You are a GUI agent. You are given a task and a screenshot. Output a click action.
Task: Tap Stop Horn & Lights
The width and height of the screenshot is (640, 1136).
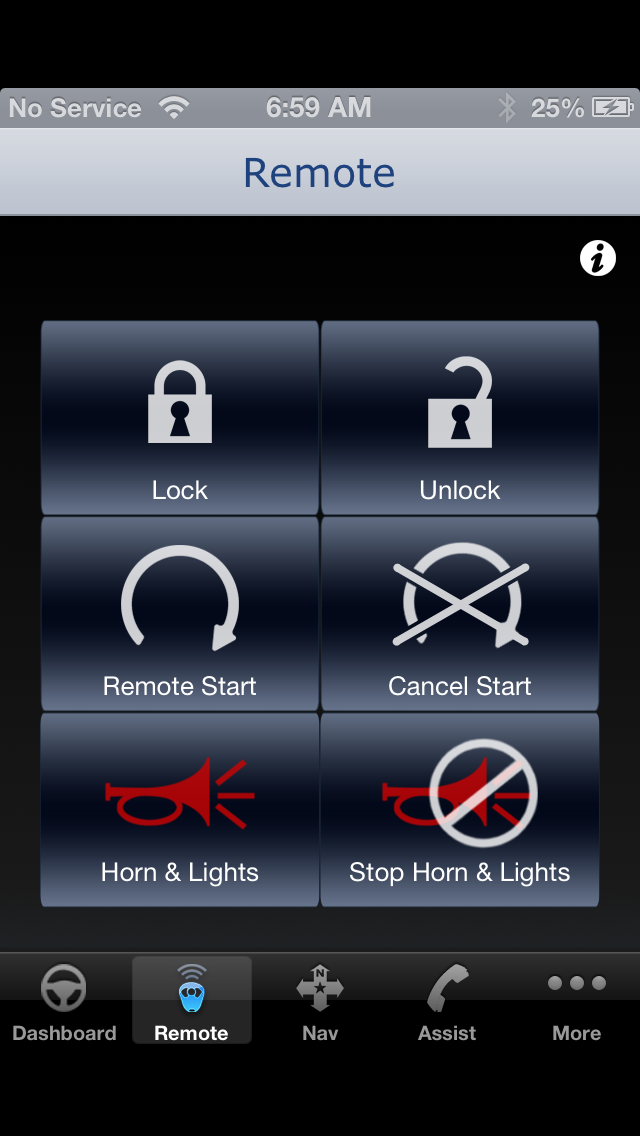pyautogui.click(x=460, y=809)
